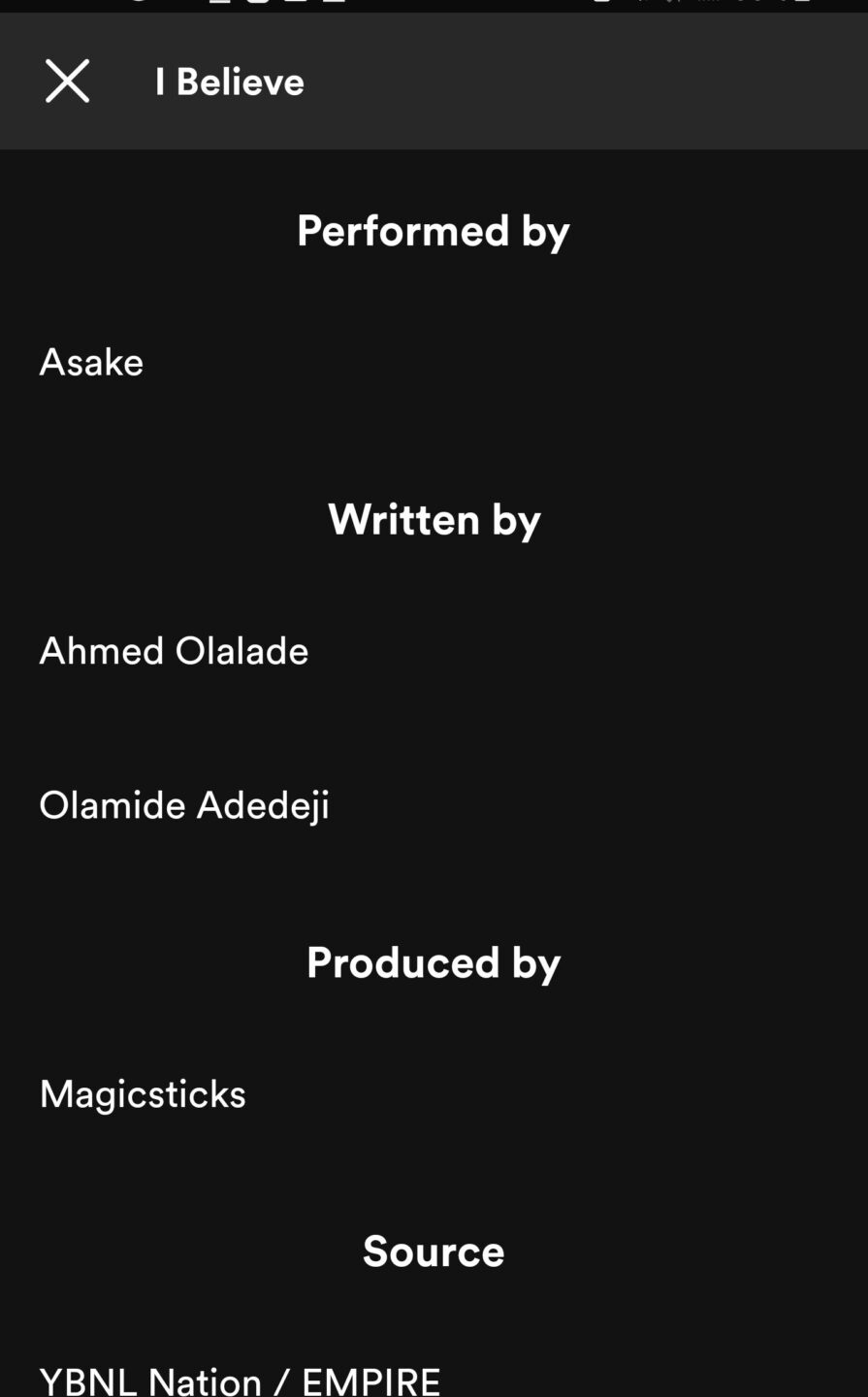Close the I Believe credits screen

67,81
